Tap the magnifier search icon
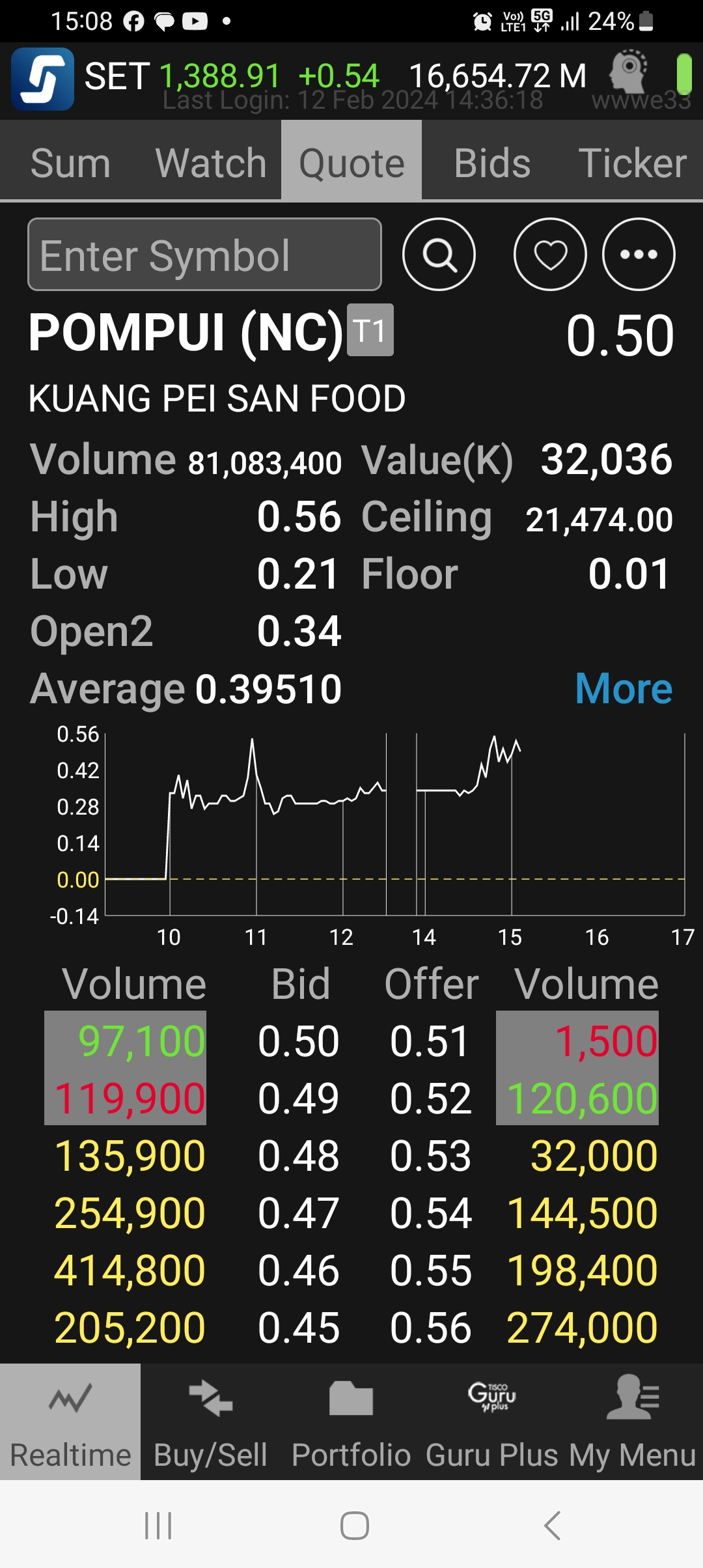This screenshot has height=1568, width=703. 439,254
